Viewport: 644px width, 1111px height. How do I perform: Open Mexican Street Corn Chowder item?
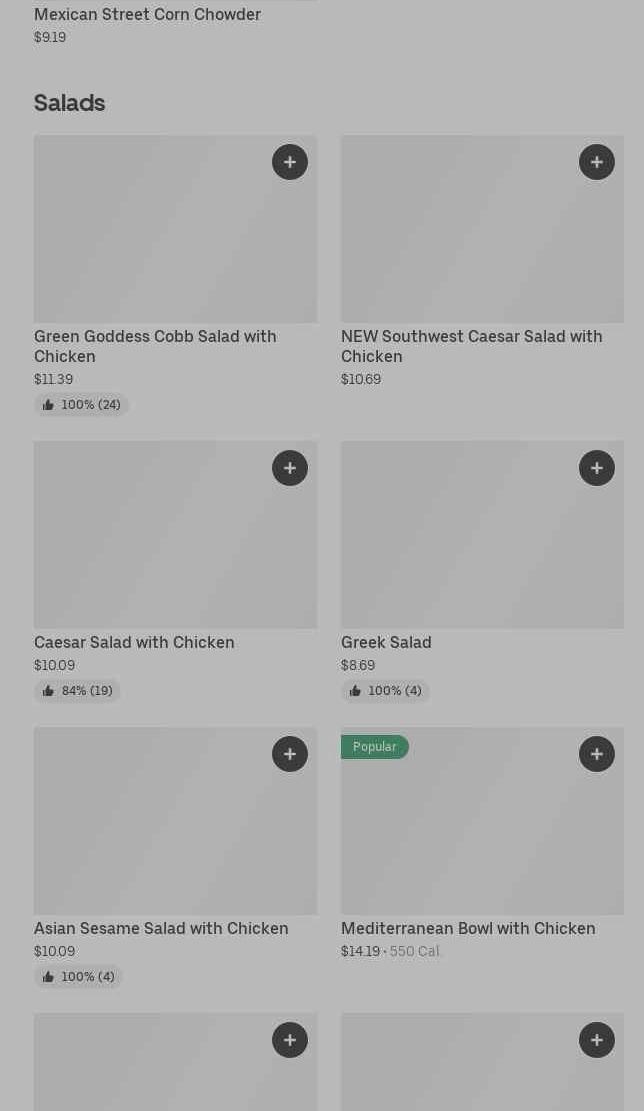tap(147, 14)
